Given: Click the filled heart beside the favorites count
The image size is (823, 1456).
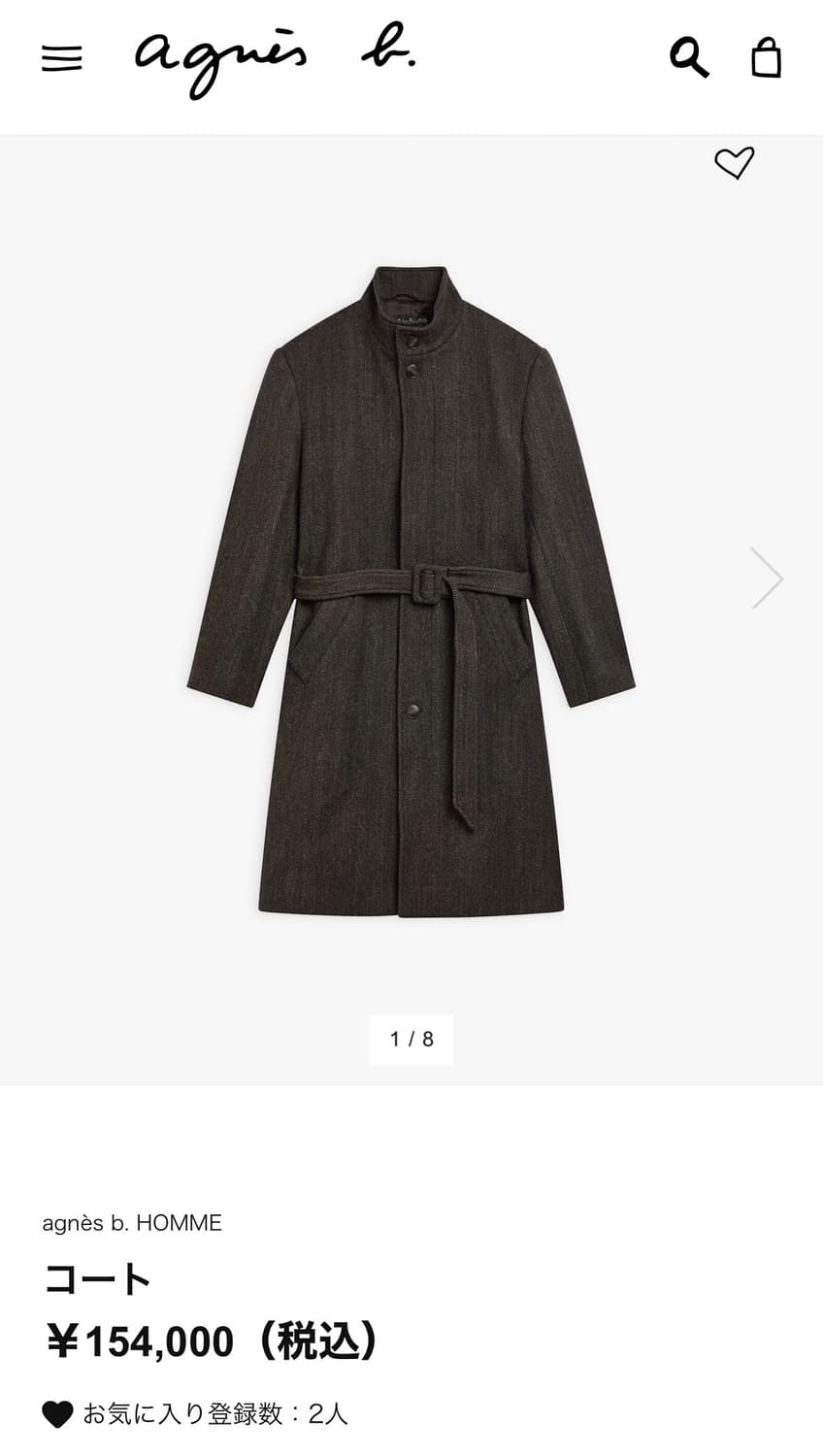Looking at the screenshot, I should tap(57, 1413).
